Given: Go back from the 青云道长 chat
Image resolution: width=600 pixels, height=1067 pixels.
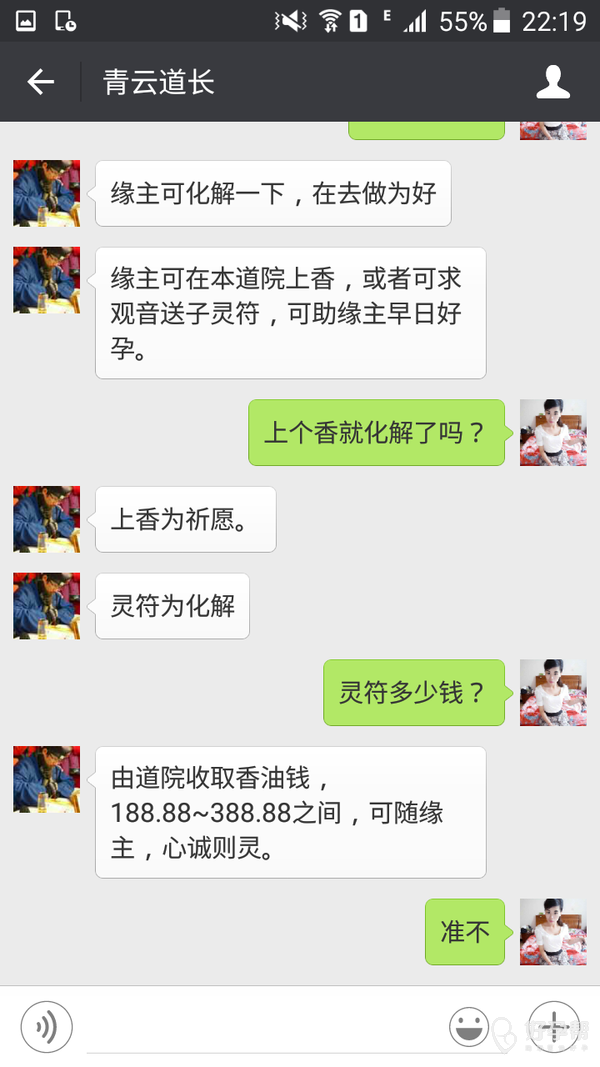Looking at the screenshot, I should pyautogui.click(x=40, y=82).
